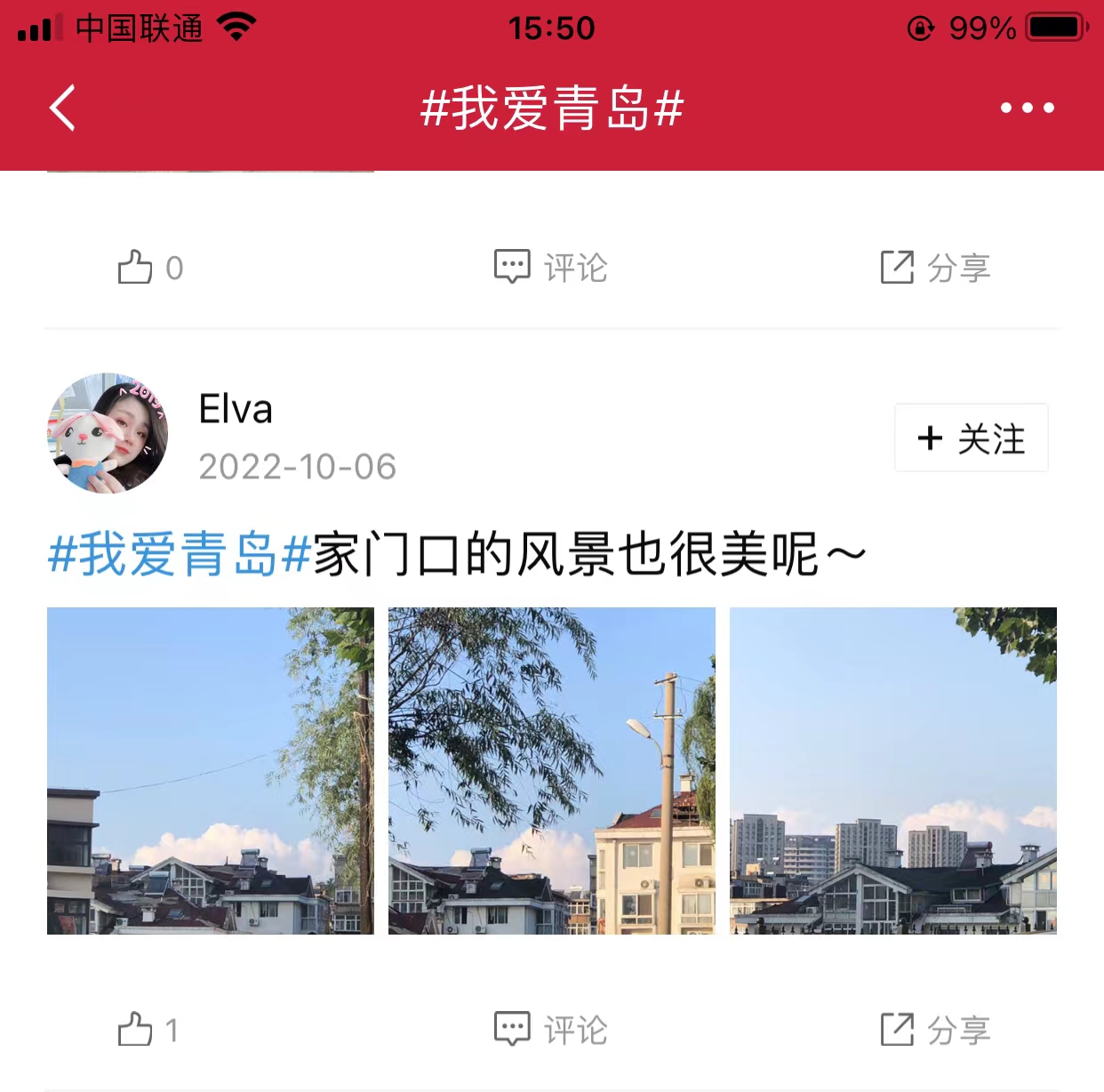Image resolution: width=1104 pixels, height=1092 pixels.
Task: View Elva's first photo with the willow tree
Action: 211,770
